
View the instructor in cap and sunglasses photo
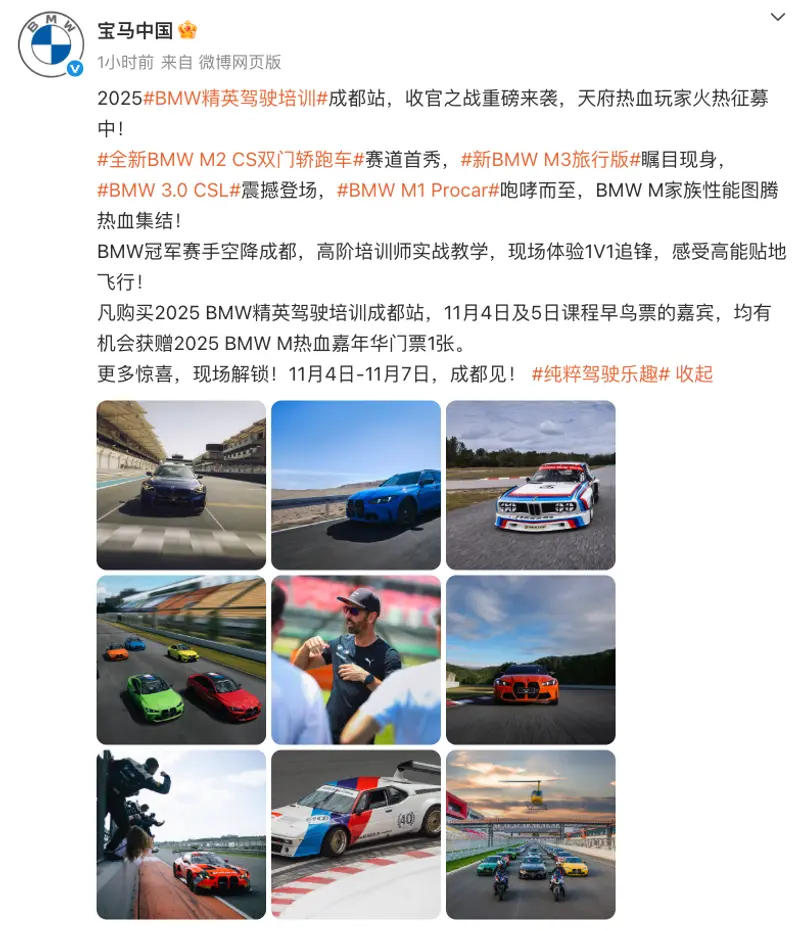tap(356, 660)
